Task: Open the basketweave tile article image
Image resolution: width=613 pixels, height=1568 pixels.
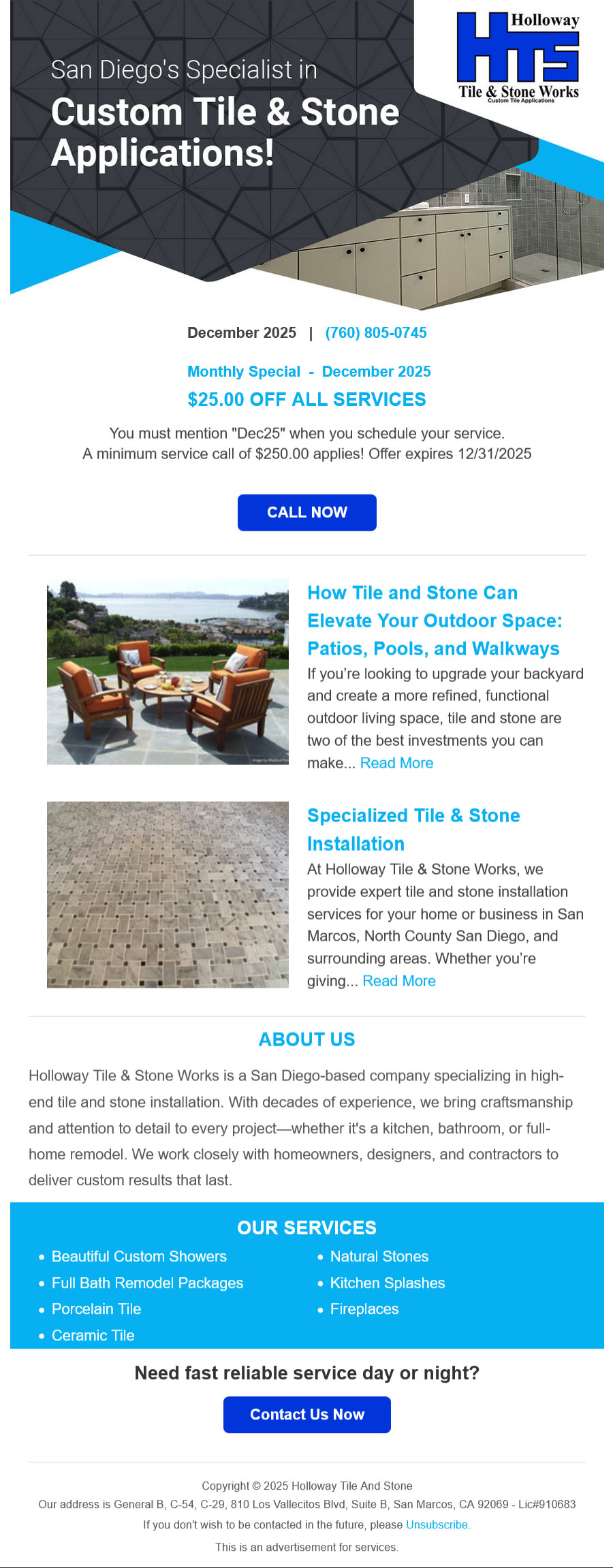Action: pyautogui.click(x=168, y=894)
